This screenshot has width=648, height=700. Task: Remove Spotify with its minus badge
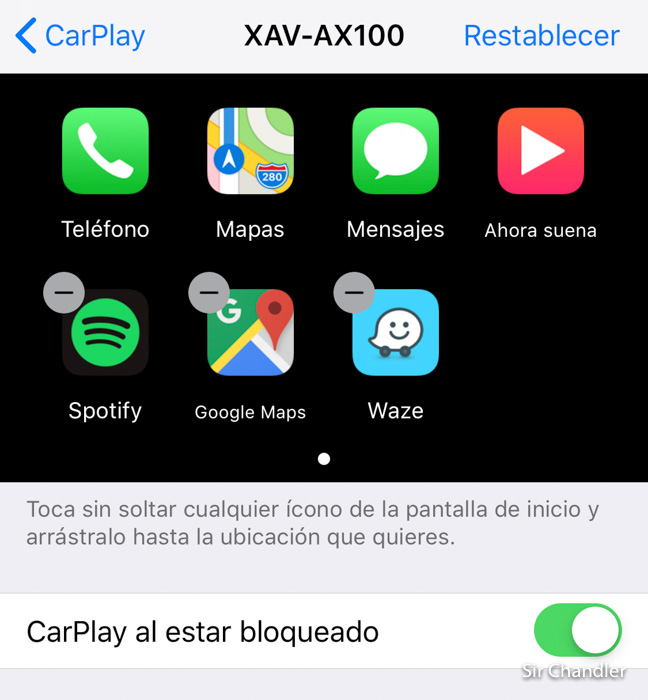(64, 293)
